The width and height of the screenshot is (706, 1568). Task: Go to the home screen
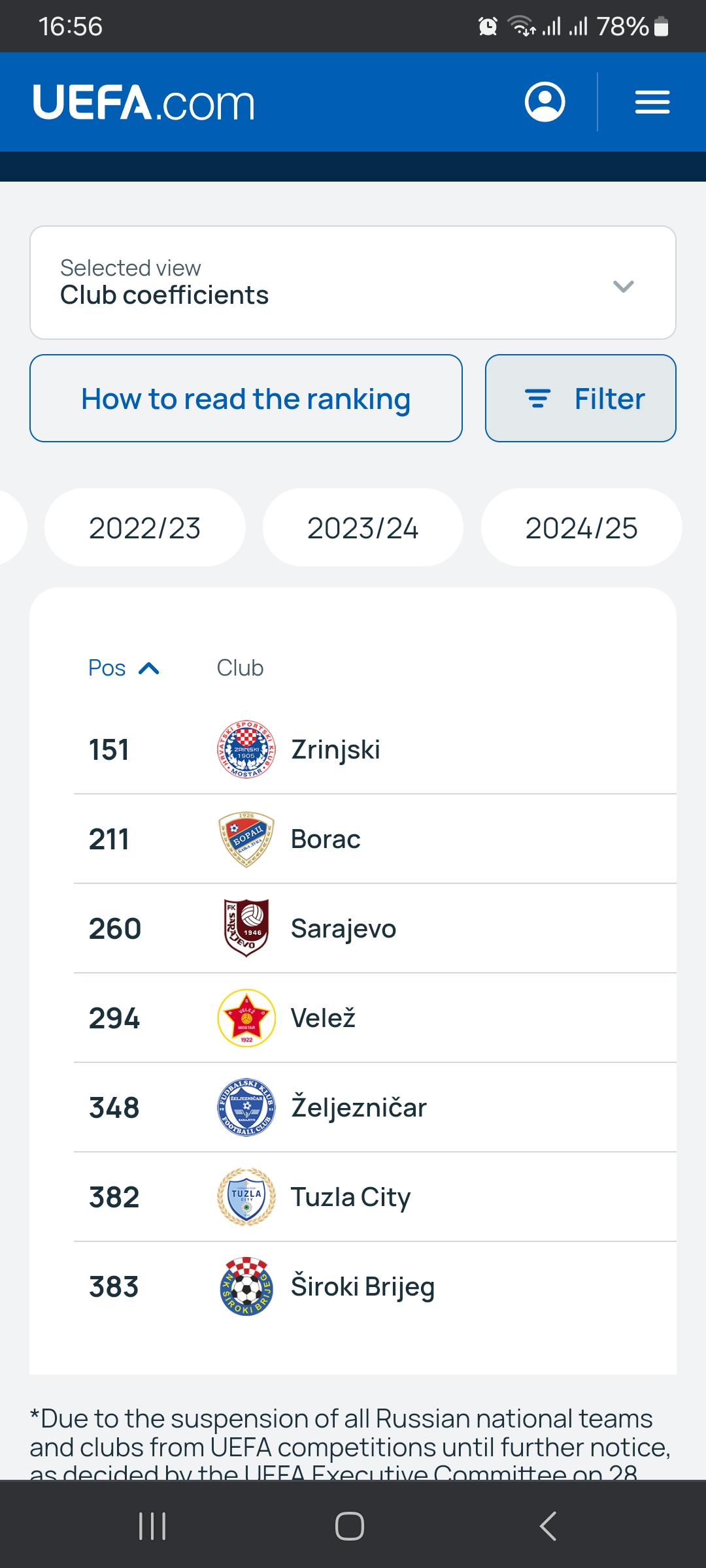tap(350, 1526)
